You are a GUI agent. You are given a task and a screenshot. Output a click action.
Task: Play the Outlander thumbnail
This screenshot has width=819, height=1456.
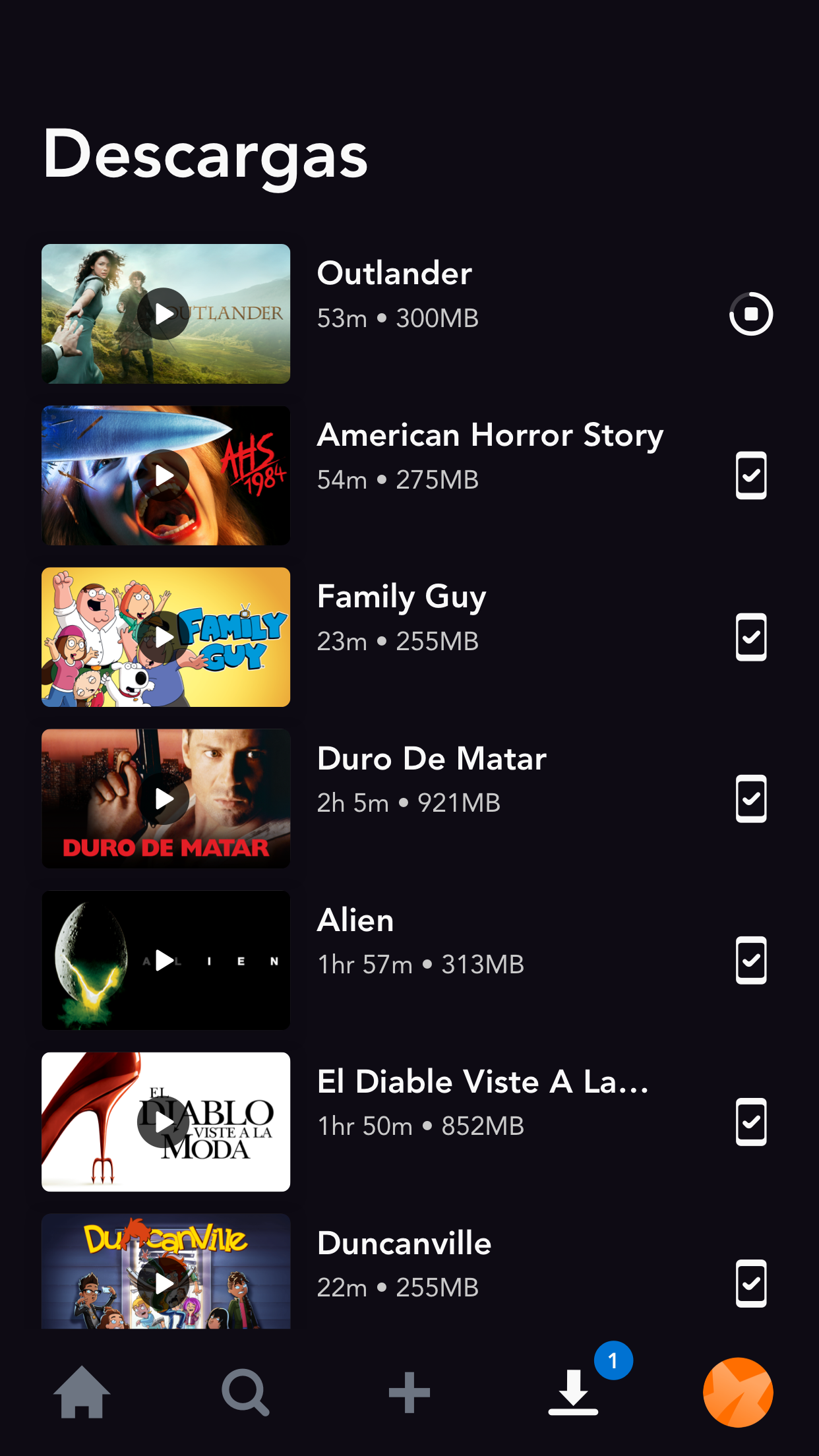point(164,314)
